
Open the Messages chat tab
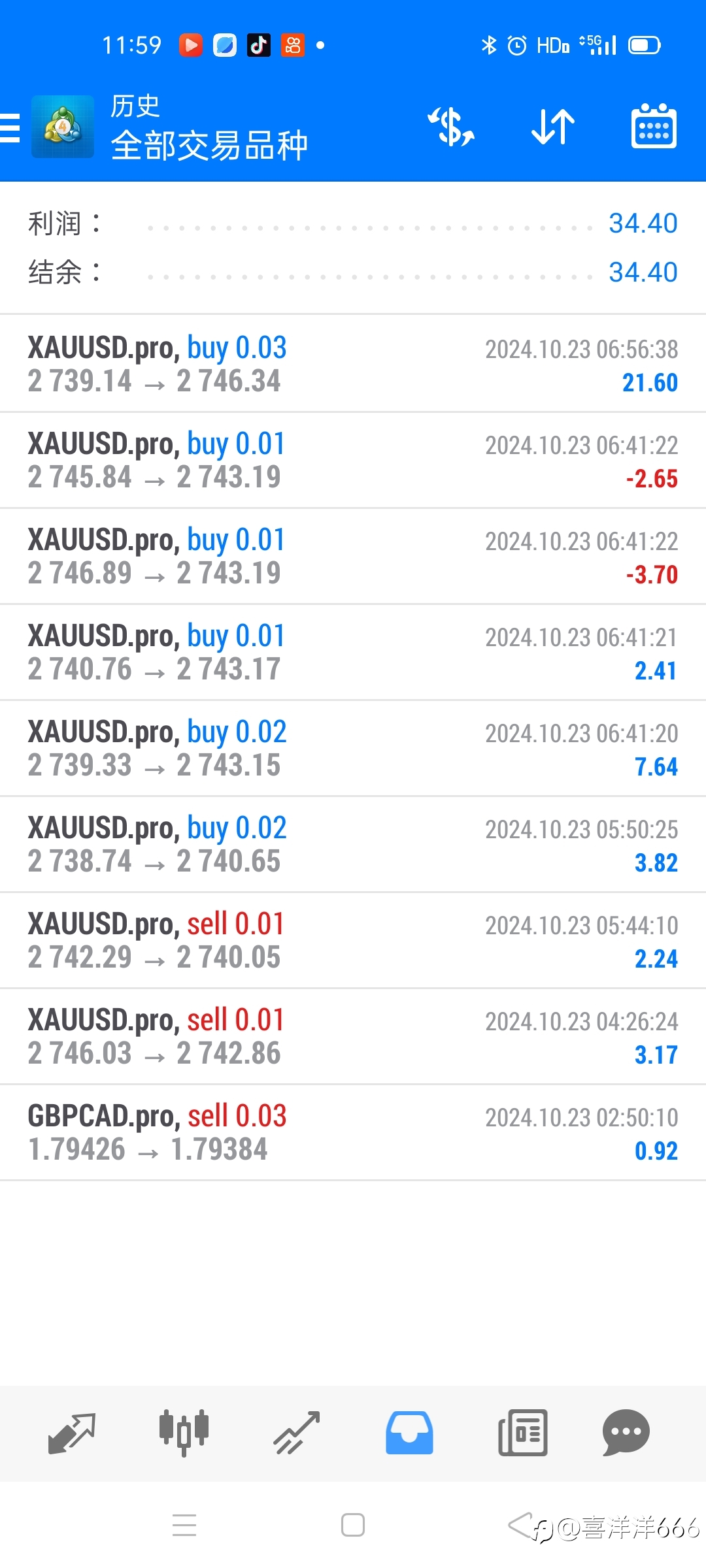tap(626, 1433)
